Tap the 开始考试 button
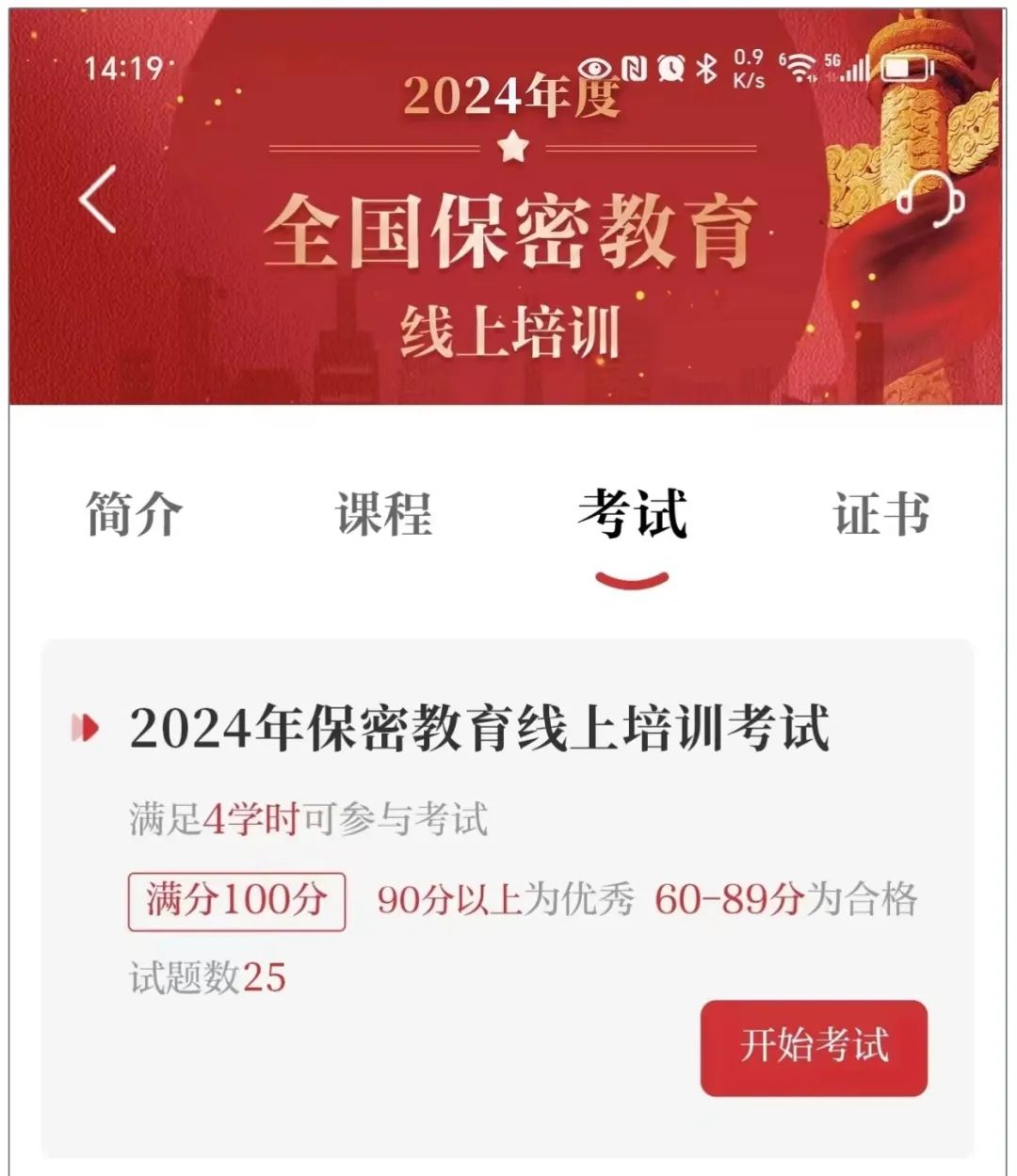Screen dimensions: 1017x1176 [x=814, y=1047]
